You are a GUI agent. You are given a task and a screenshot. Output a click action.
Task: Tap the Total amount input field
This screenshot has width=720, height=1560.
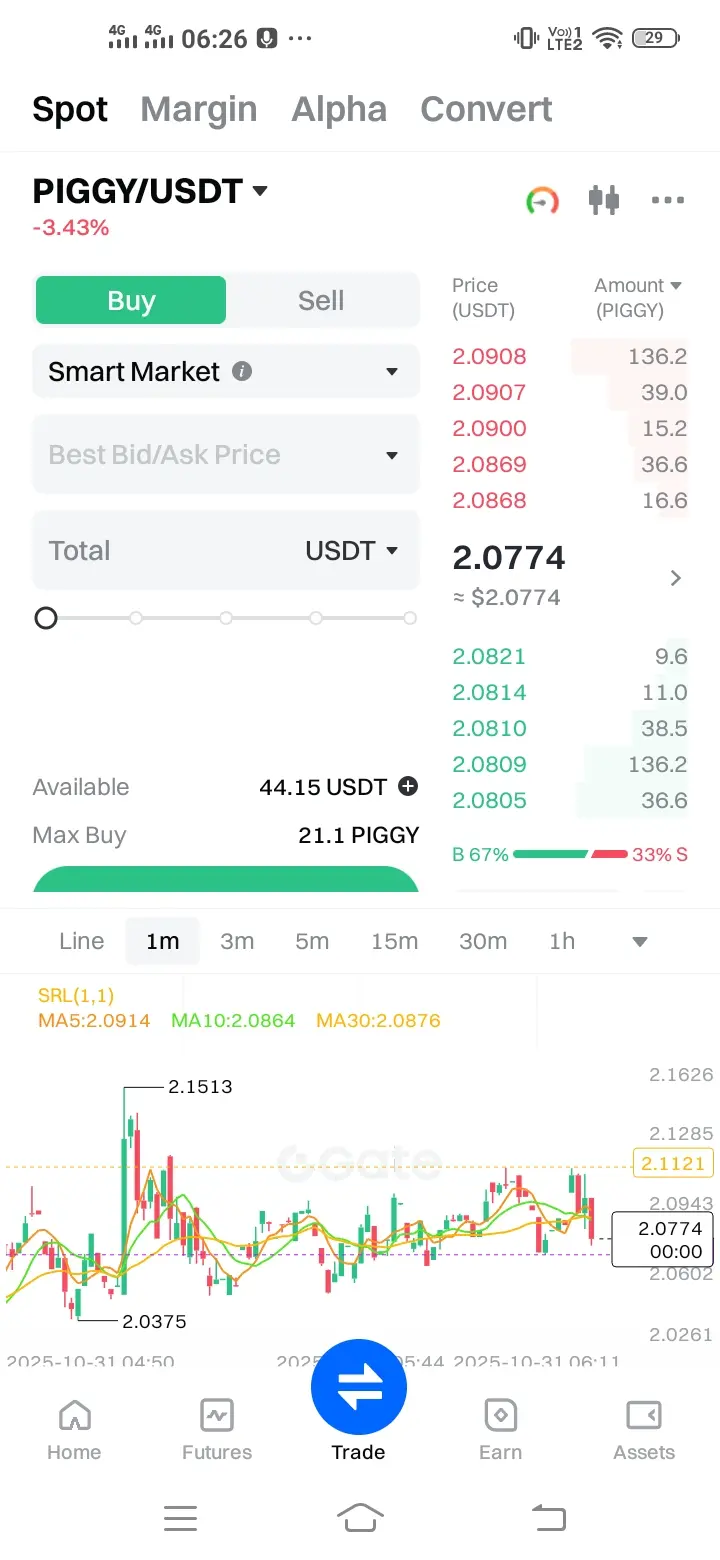coord(160,551)
